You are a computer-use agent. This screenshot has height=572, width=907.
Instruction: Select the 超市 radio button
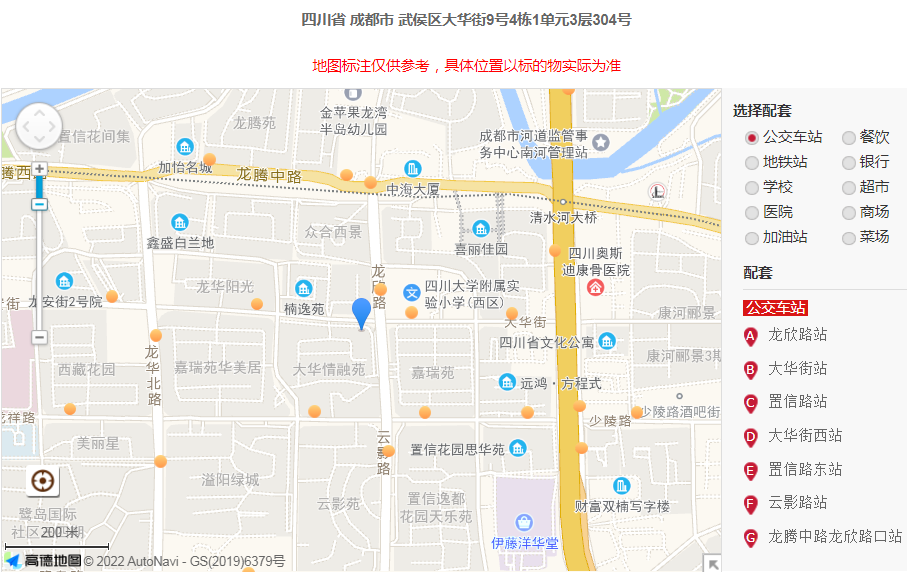tap(849, 187)
